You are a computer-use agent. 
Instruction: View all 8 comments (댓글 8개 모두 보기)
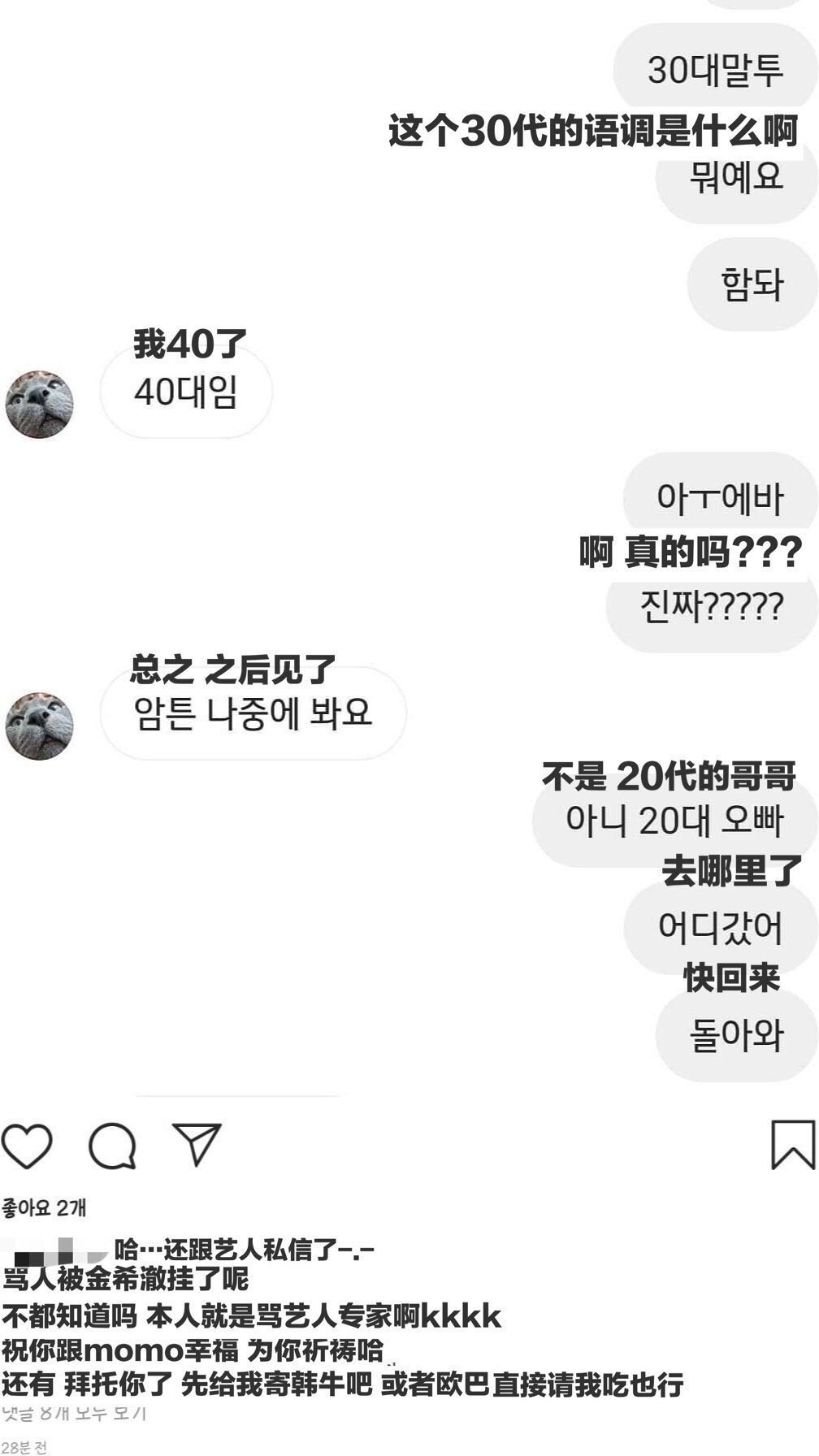[75, 1413]
